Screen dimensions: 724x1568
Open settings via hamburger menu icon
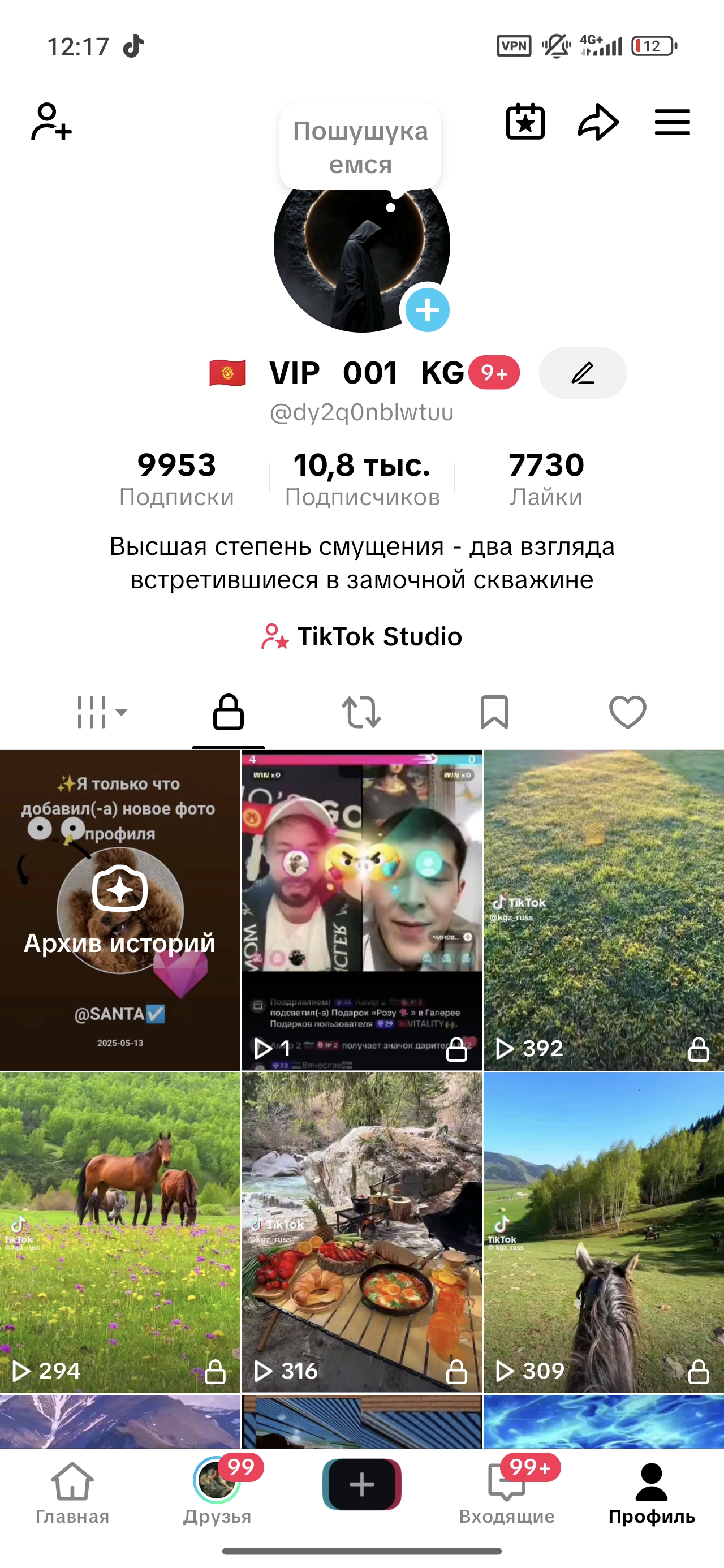pos(671,122)
